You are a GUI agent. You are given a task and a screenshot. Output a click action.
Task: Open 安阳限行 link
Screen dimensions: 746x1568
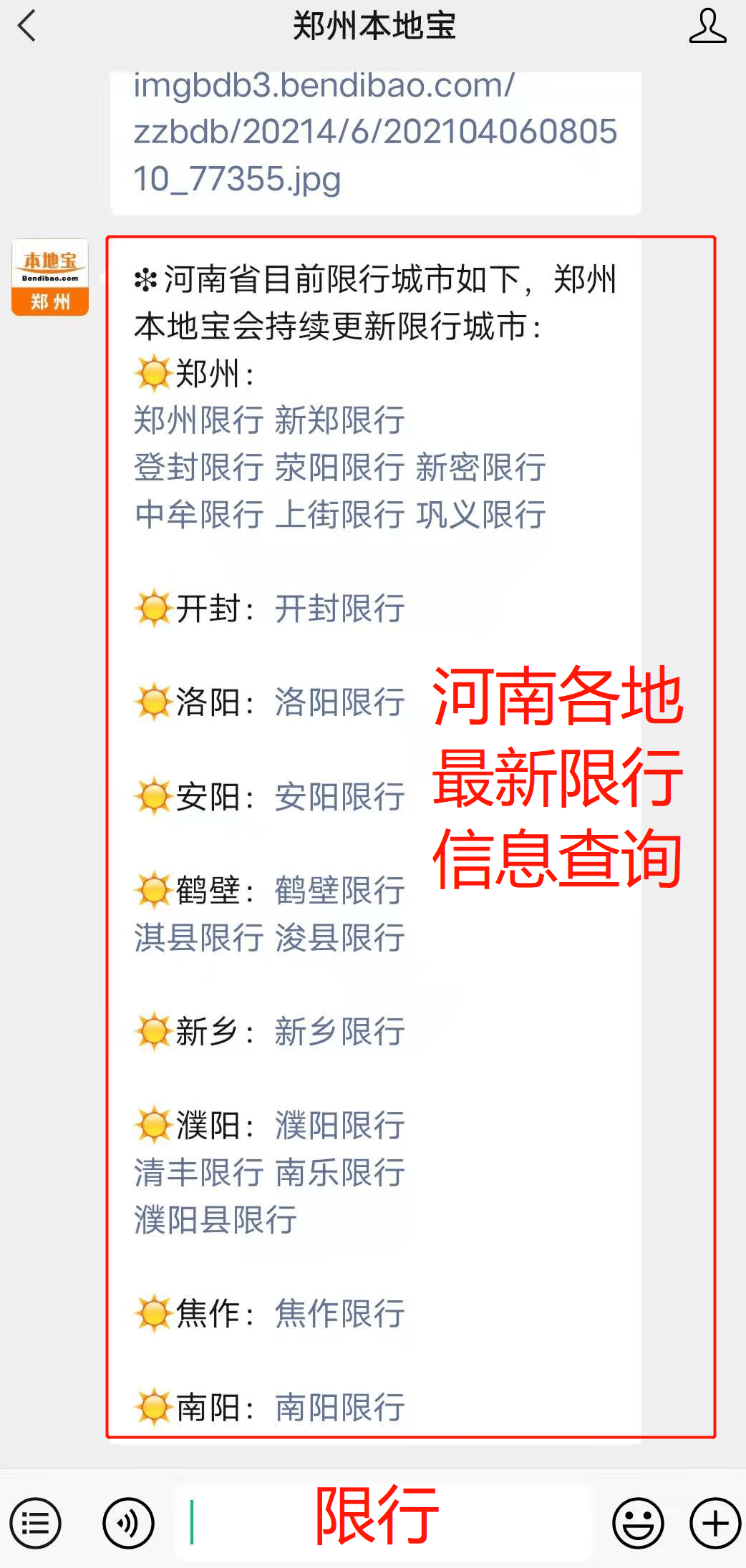point(339,796)
